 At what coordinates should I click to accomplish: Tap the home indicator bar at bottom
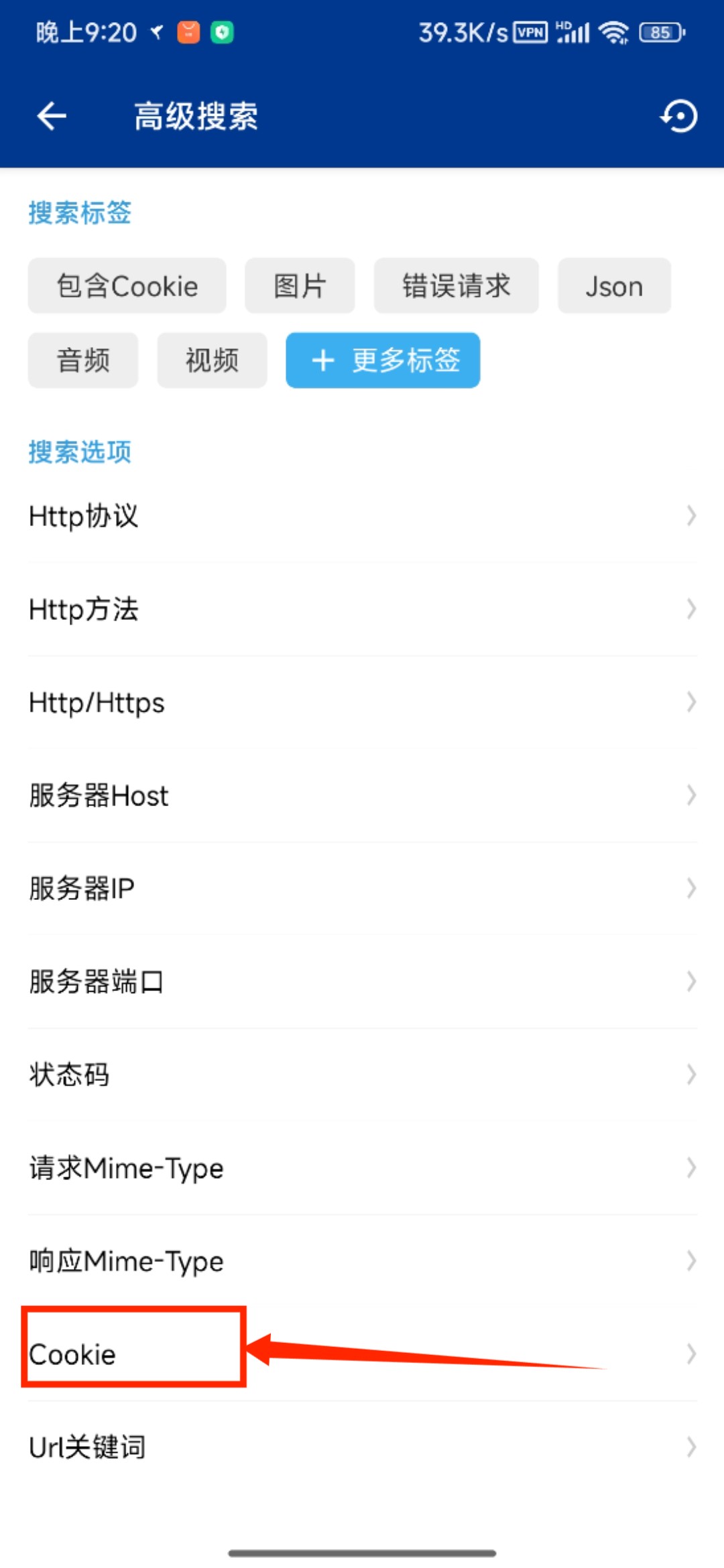click(x=362, y=1553)
